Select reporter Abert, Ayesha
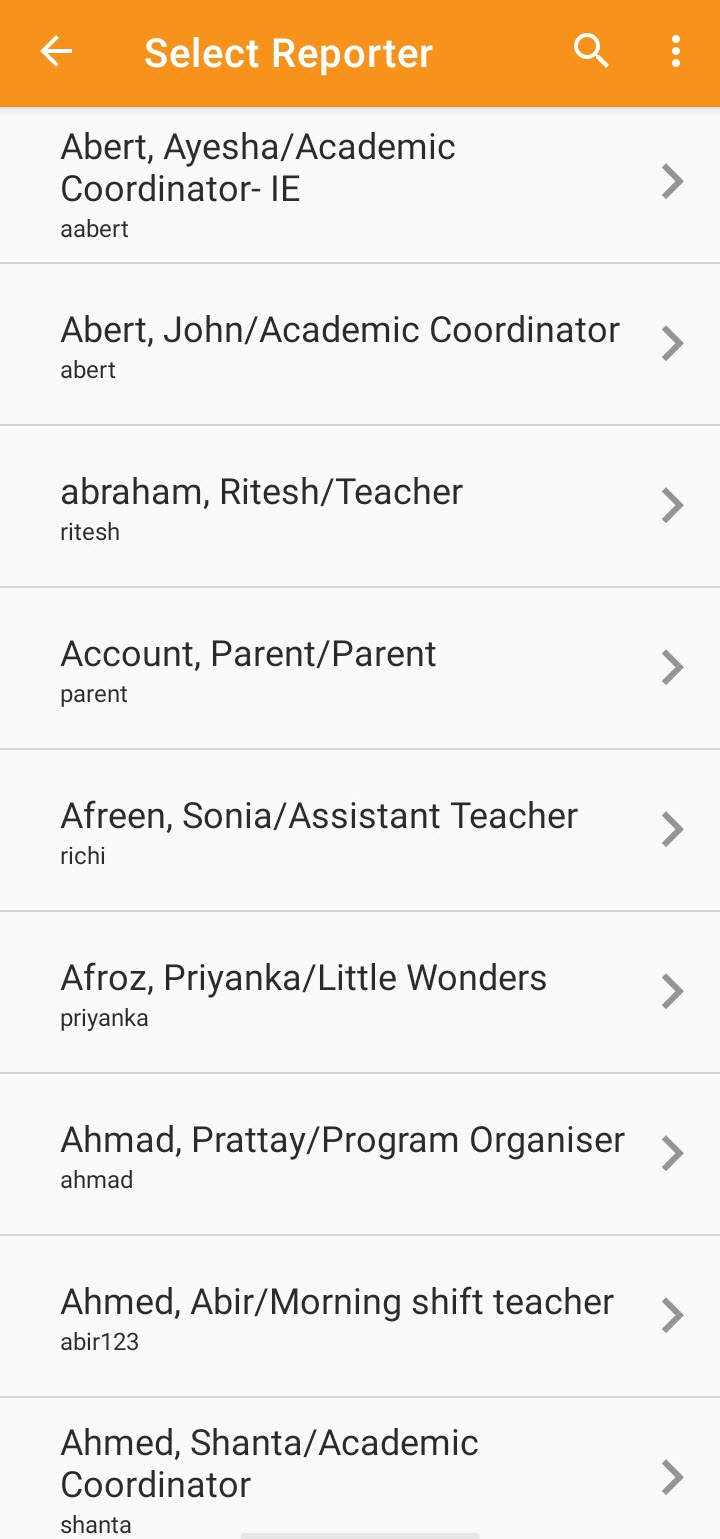The height and width of the screenshot is (1539, 720). [x=360, y=186]
